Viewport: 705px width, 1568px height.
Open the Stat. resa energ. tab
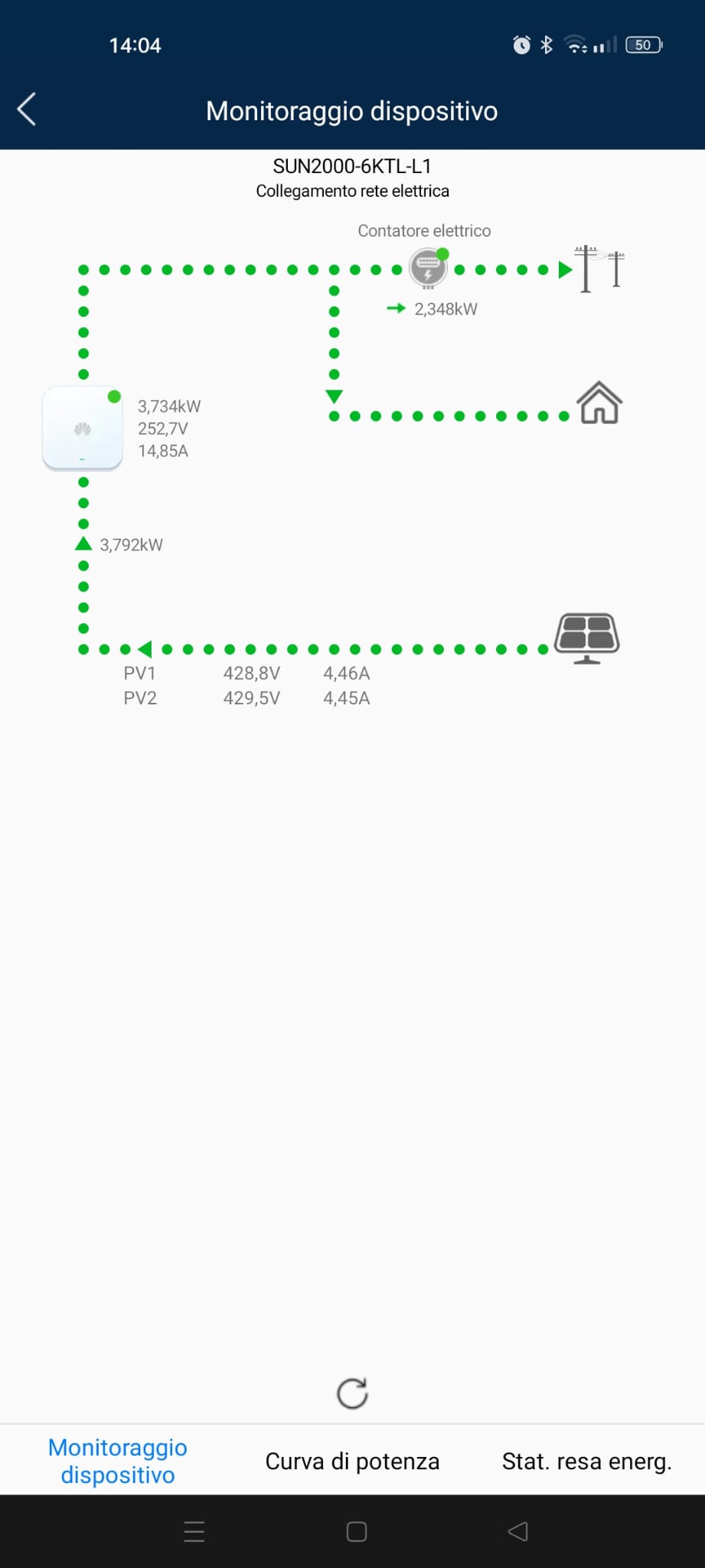pyautogui.click(x=586, y=1461)
